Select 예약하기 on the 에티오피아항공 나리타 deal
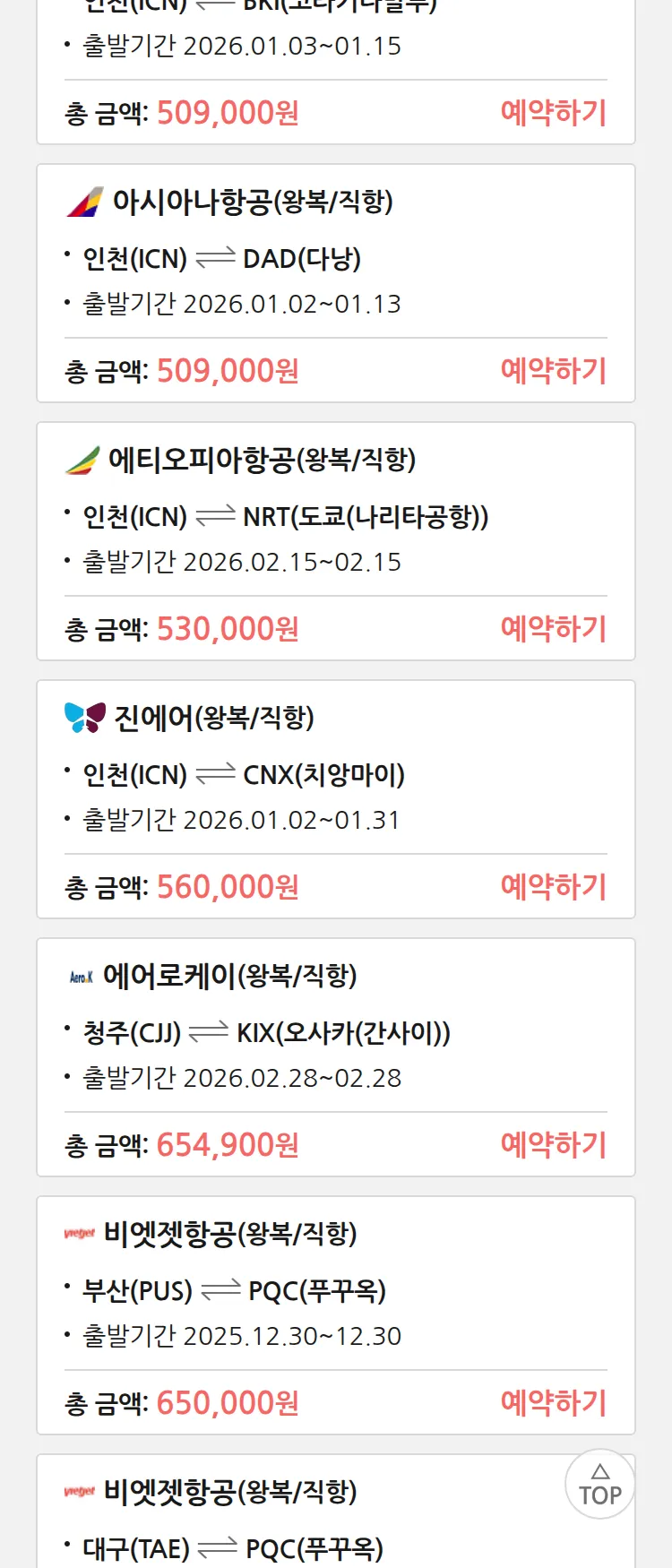Screen dimensions: 672x1568 coord(553,629)
